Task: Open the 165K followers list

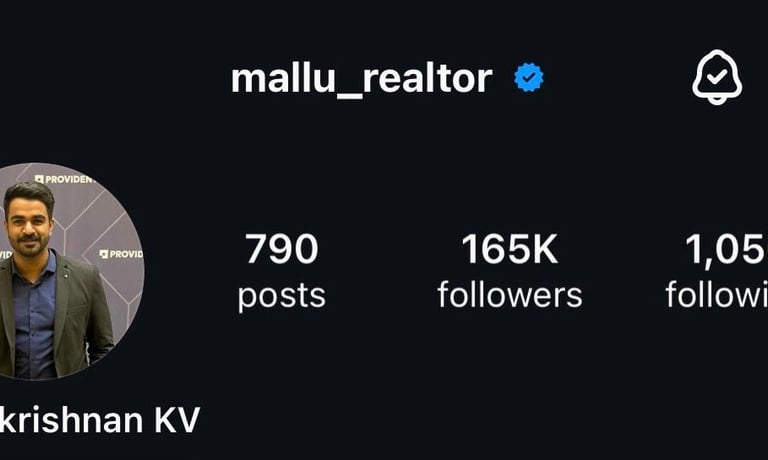Action: click(509, 270)
